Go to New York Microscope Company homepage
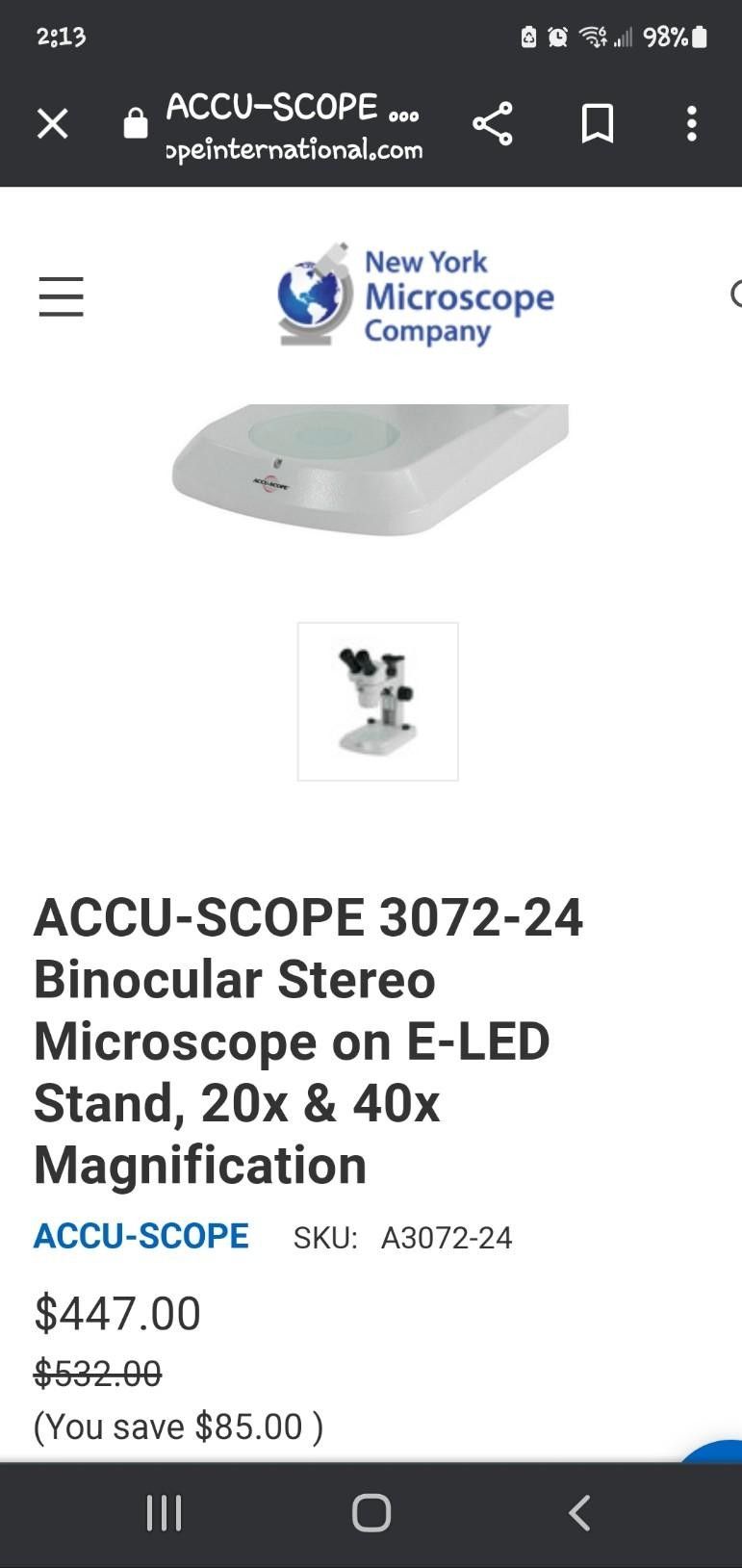The image size is (742, 1568). [x=416, y=296]
